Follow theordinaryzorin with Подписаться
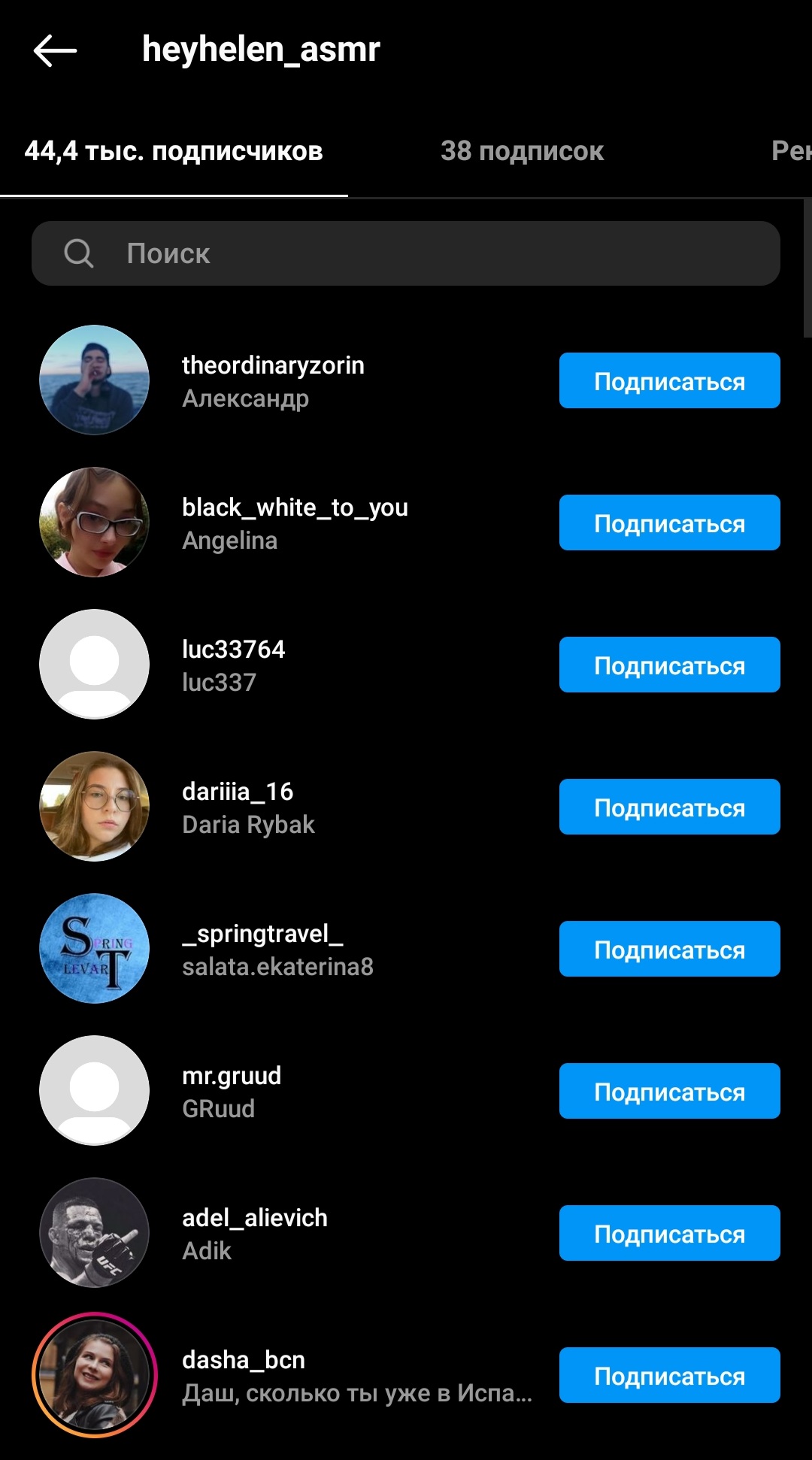Screen dimensions: 812x1460 tap(669, 381)
